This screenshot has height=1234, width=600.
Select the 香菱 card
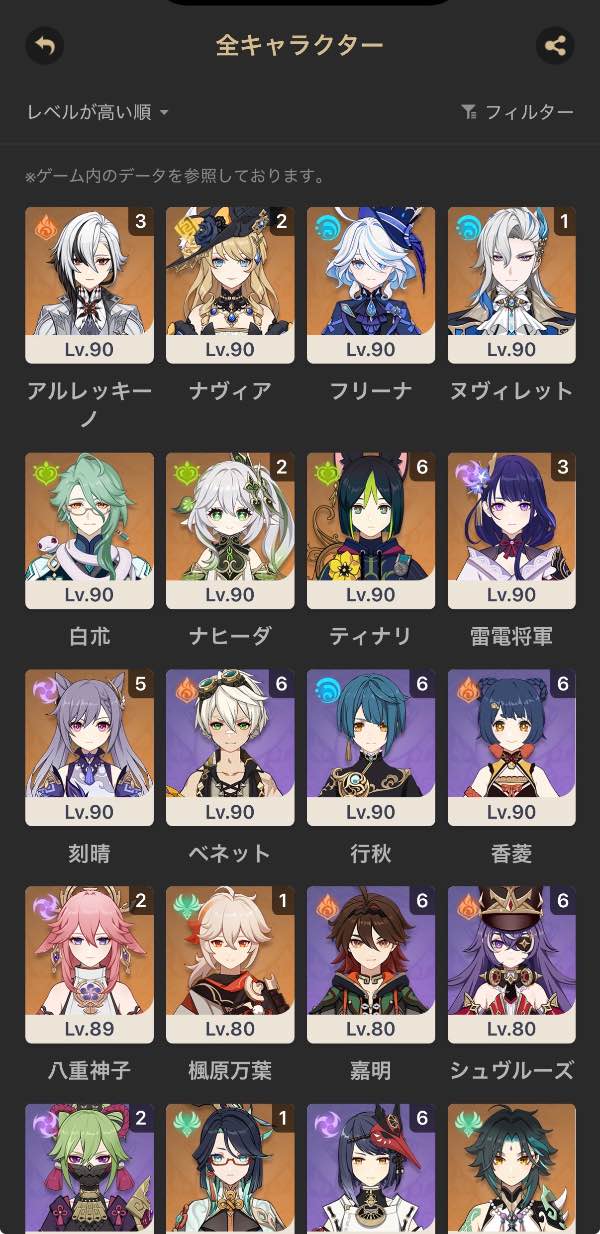tap(512, 747)
